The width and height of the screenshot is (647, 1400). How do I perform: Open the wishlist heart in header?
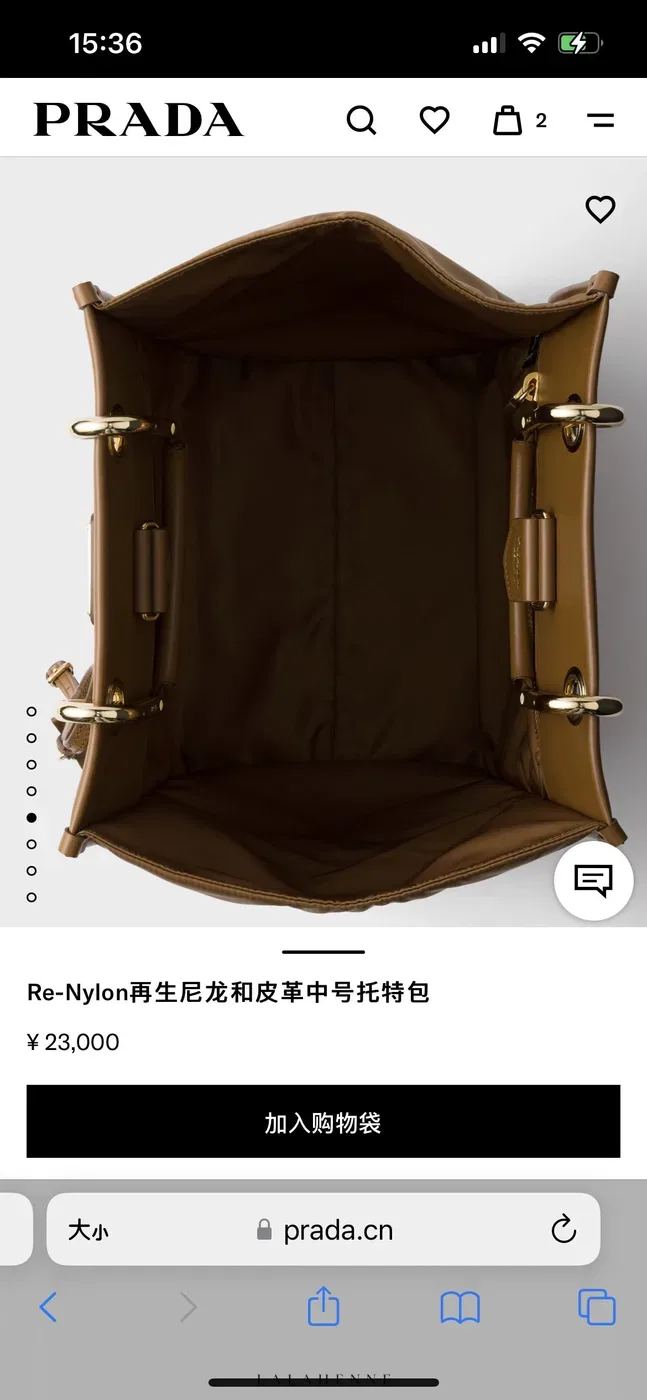point(434,121)
